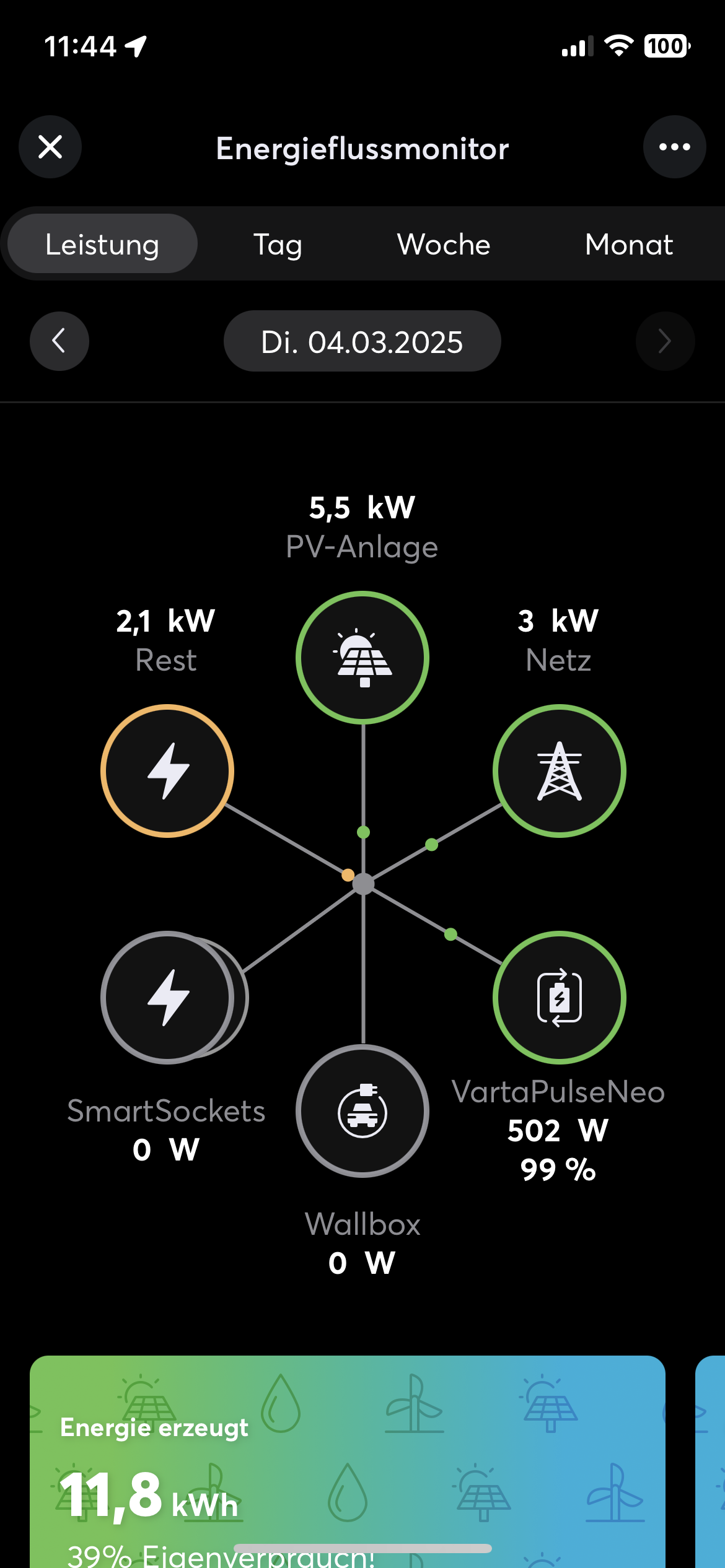
Task: Open the SmartSockets node
Action: (x=167, y=998)
